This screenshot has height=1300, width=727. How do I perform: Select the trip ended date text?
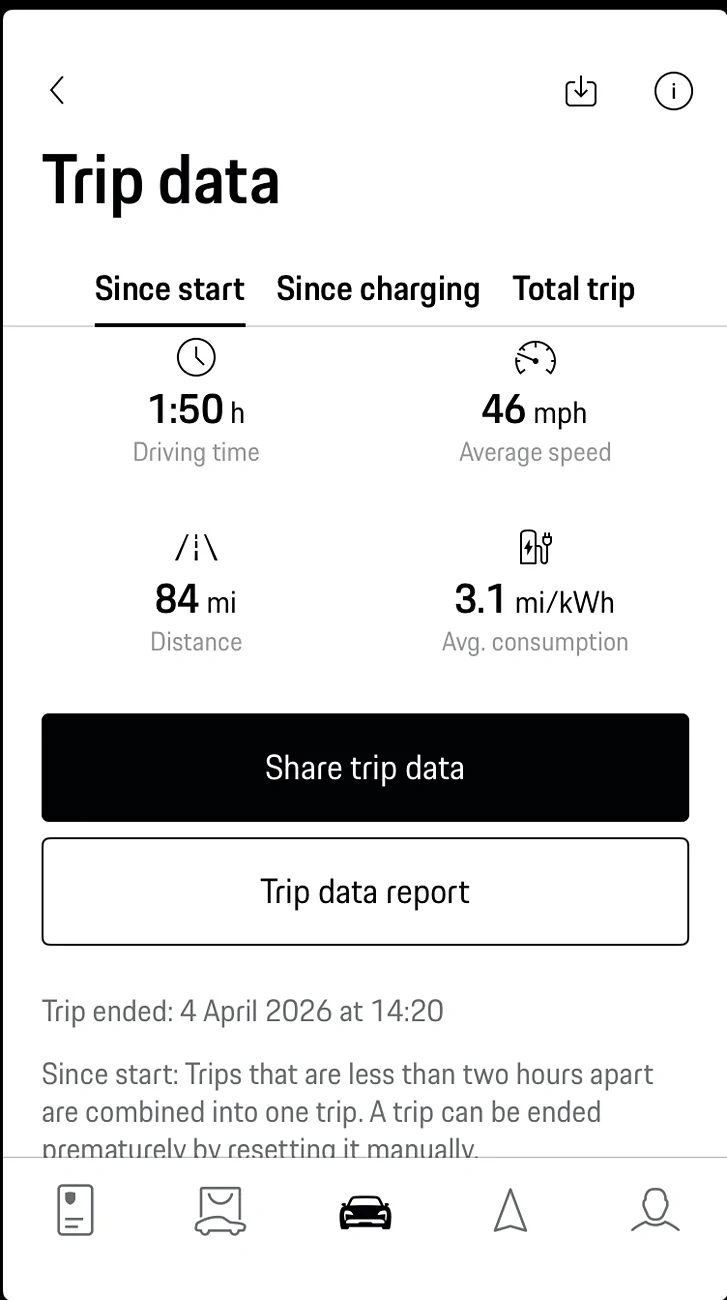[242, 1011]
